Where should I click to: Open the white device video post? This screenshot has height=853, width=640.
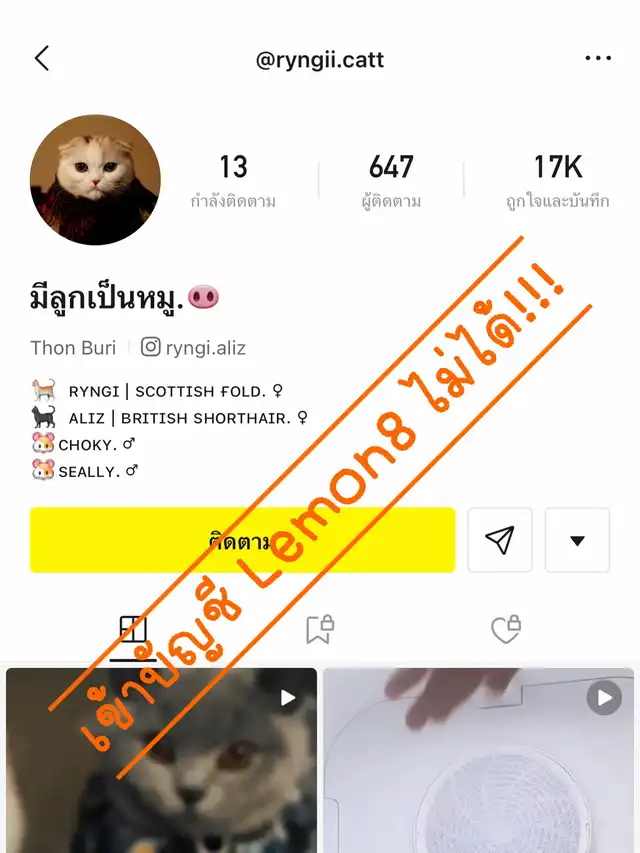[x=478, y=760]
